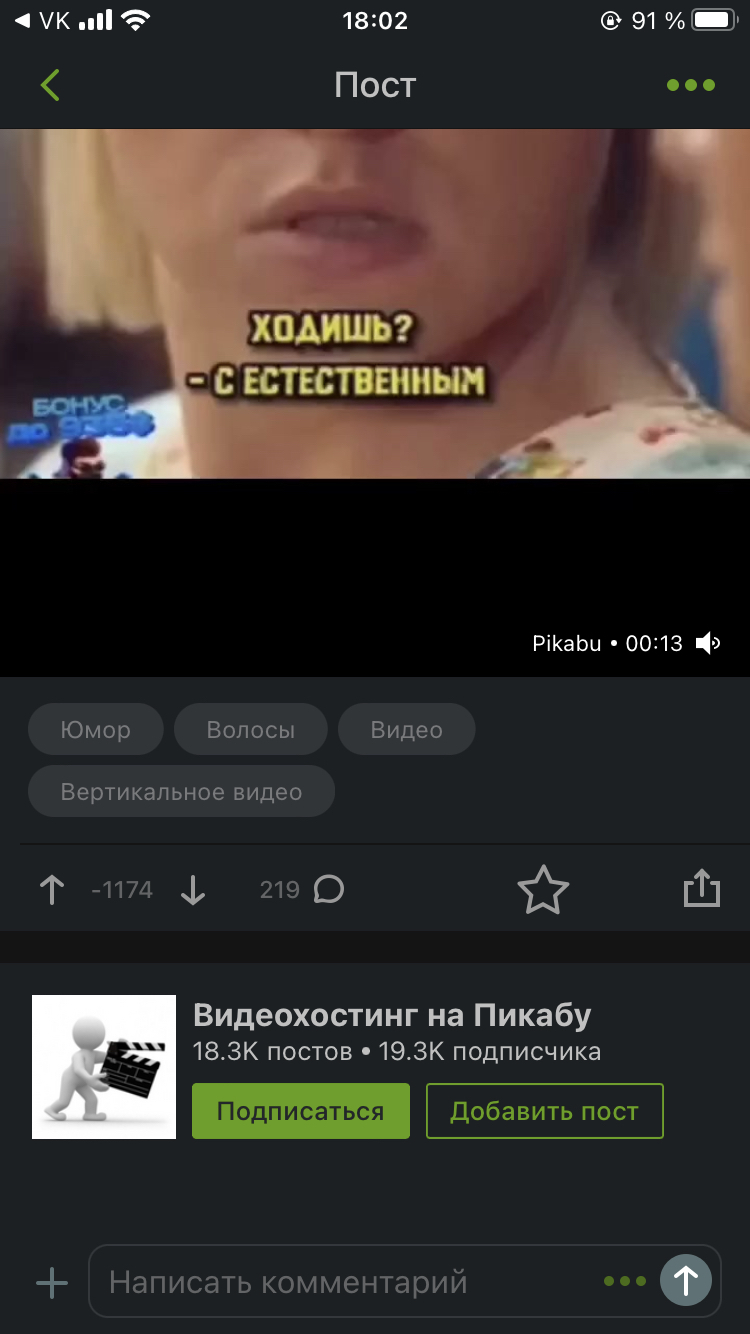
Task: Tap Добавить пост button
Action: (544, 1111)
